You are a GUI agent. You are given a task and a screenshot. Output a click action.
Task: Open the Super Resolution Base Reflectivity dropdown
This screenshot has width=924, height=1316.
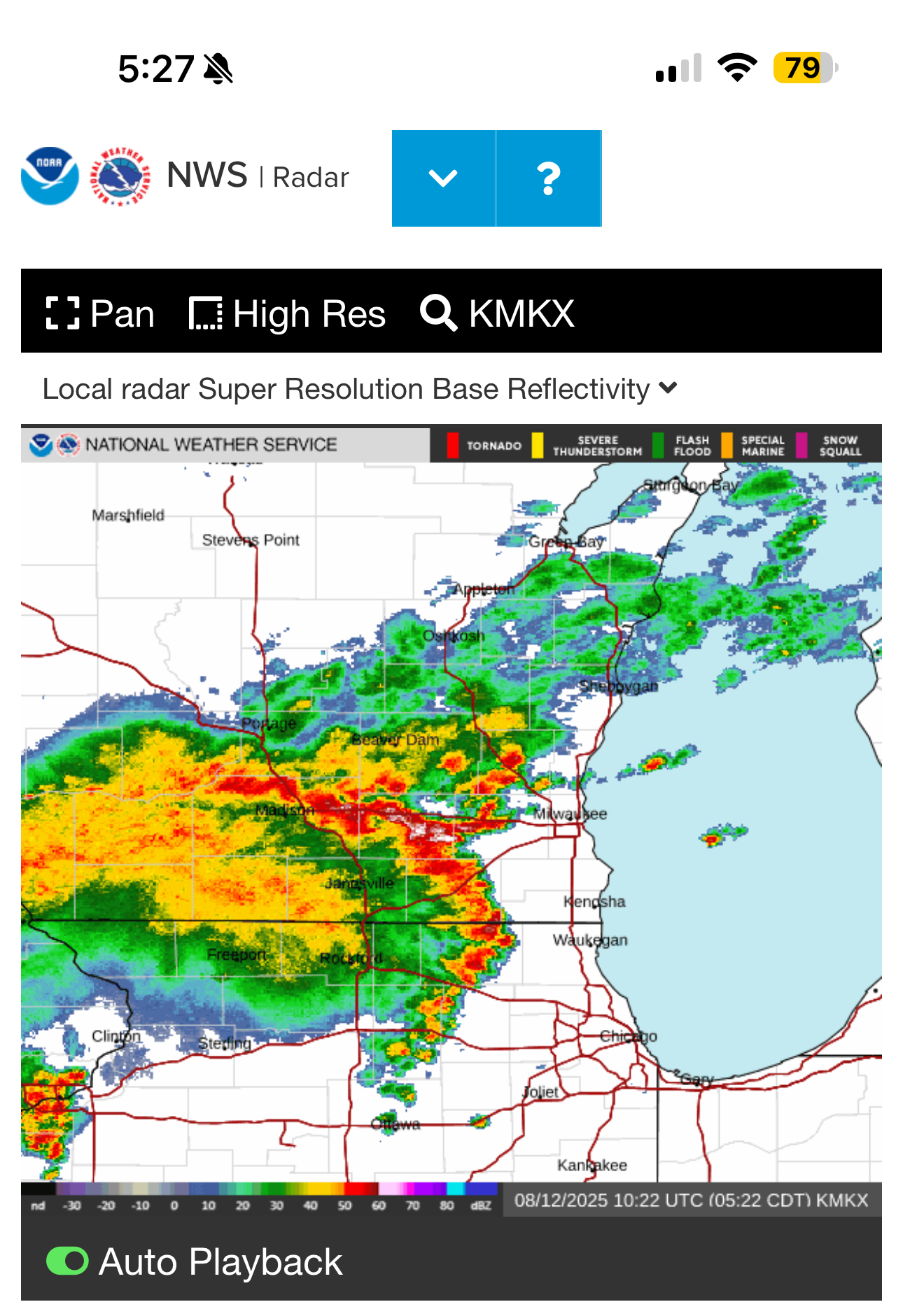tap(360, 389)
